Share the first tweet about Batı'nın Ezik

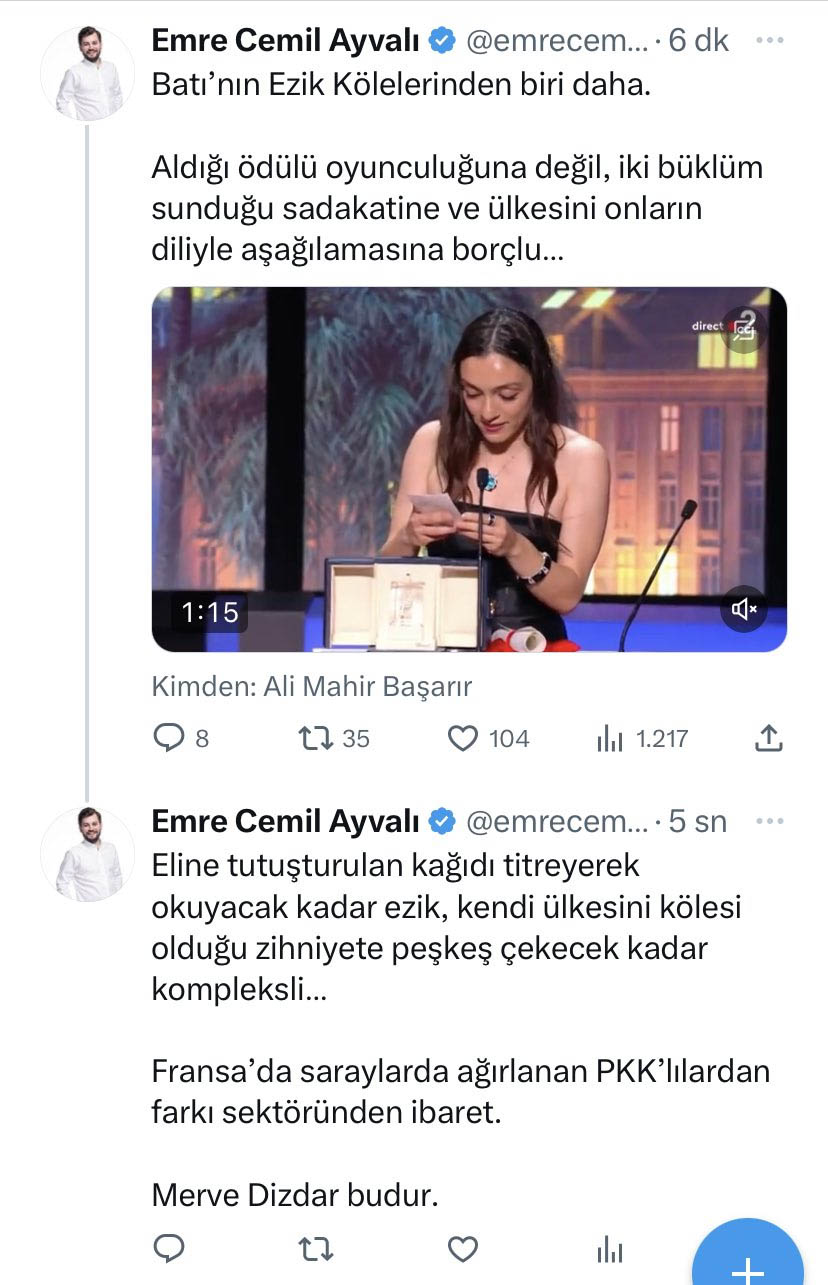tap(767, 739)
